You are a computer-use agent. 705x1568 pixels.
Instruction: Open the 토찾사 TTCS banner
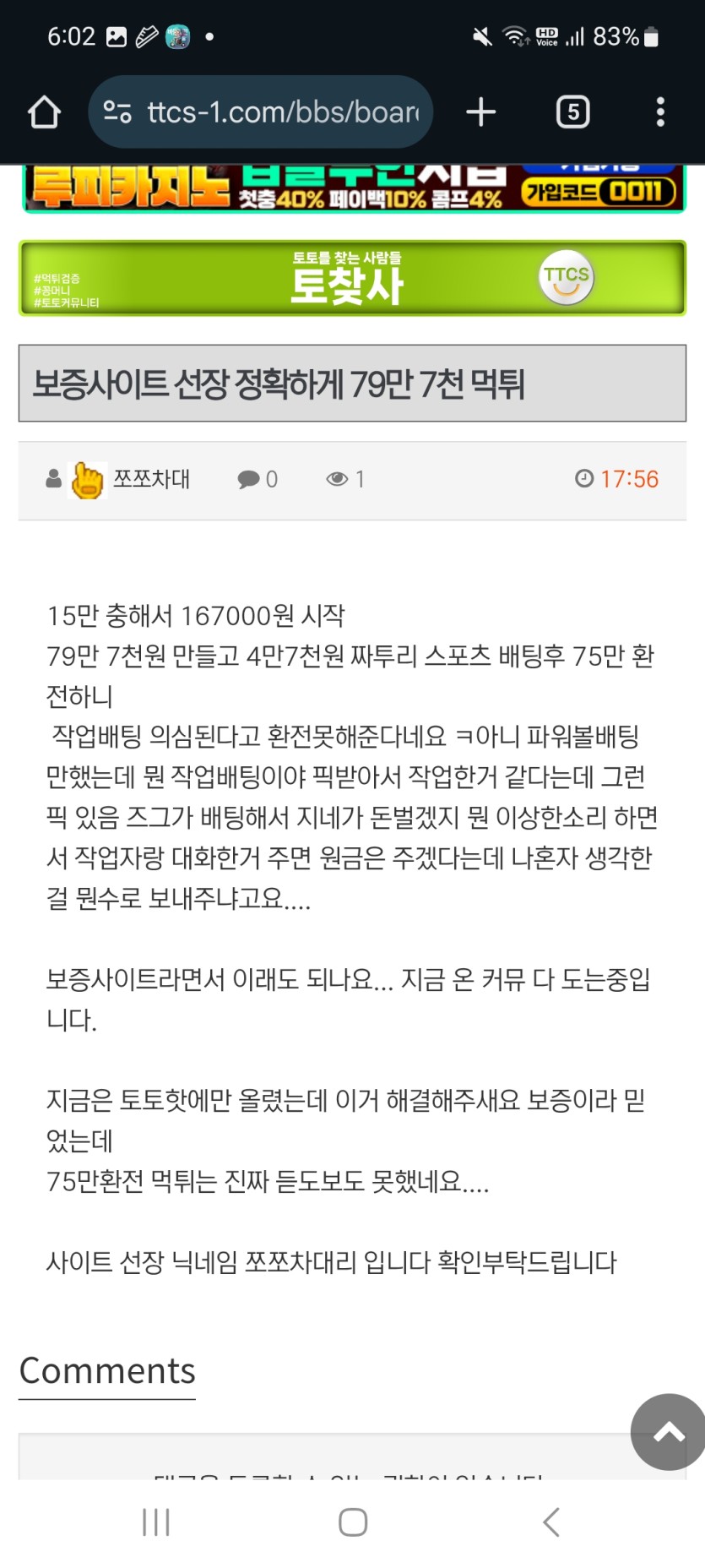352,279
